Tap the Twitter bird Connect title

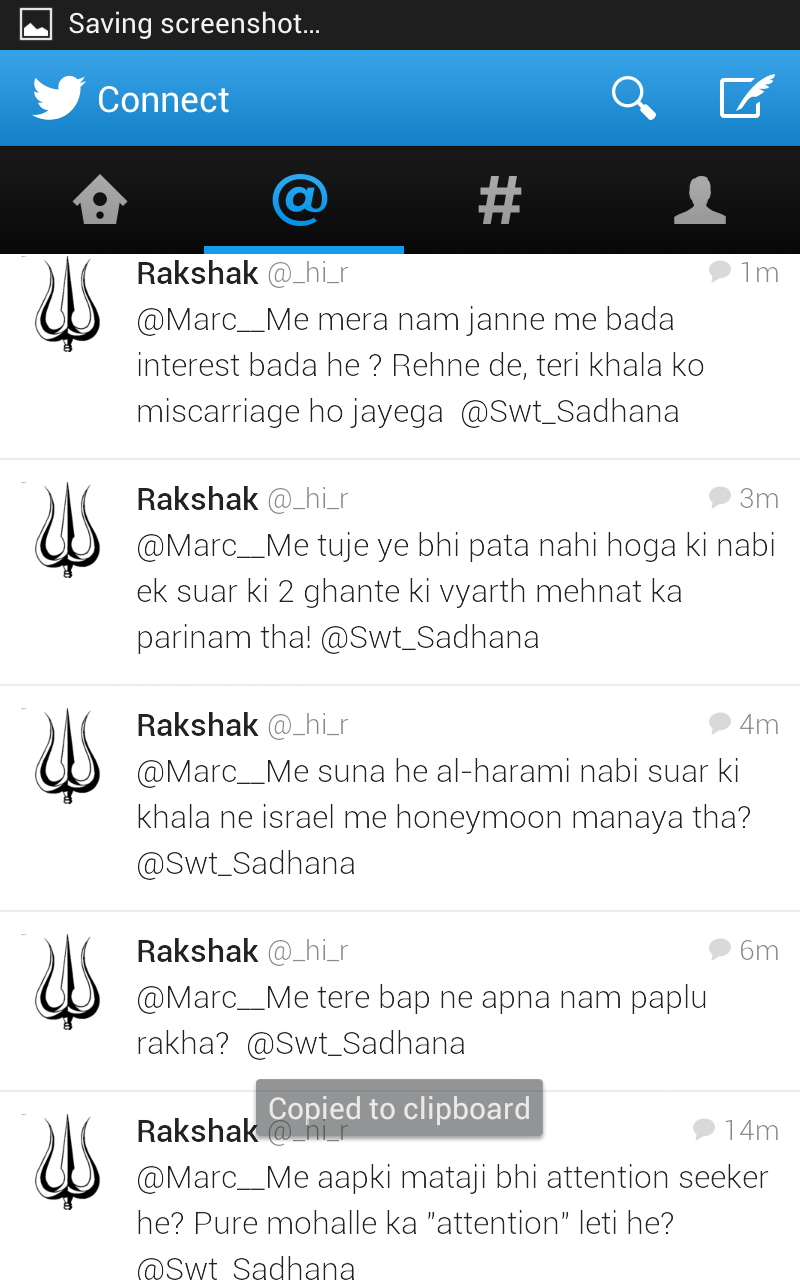click(130, 98)
